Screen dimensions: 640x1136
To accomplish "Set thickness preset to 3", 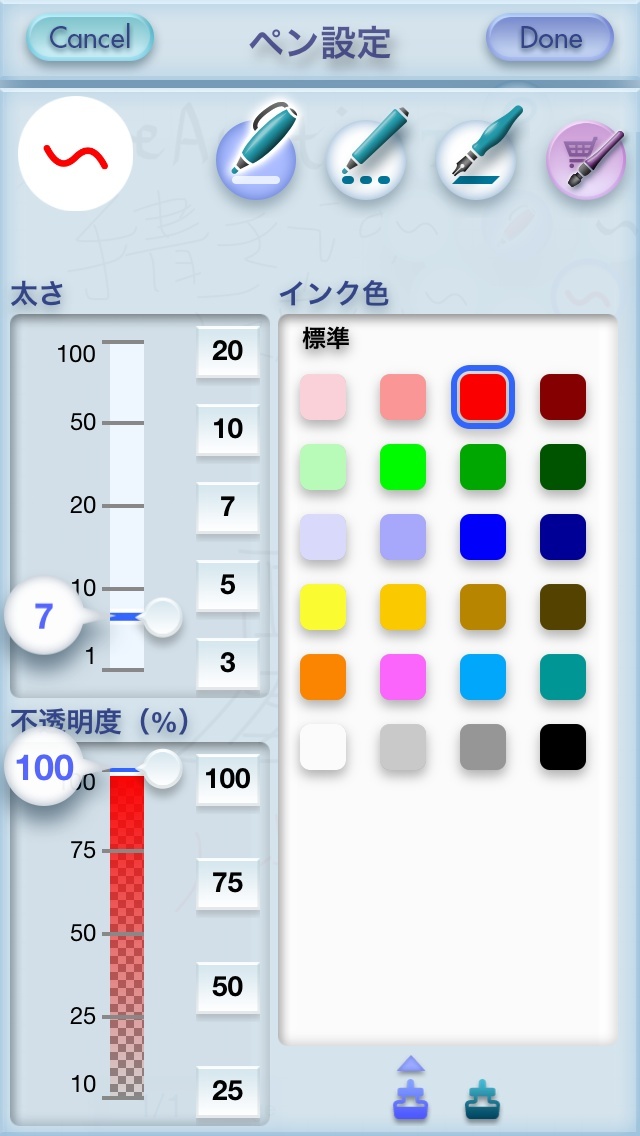I will point(228,663).
